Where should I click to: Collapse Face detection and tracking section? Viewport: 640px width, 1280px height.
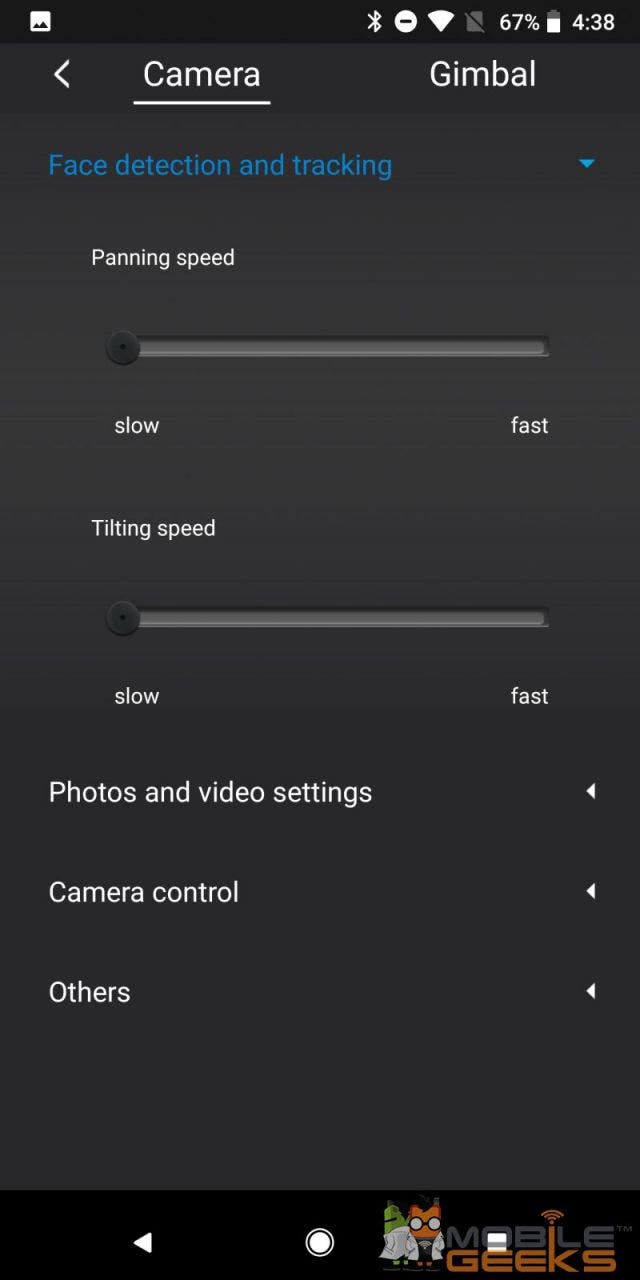click(586, 164)
